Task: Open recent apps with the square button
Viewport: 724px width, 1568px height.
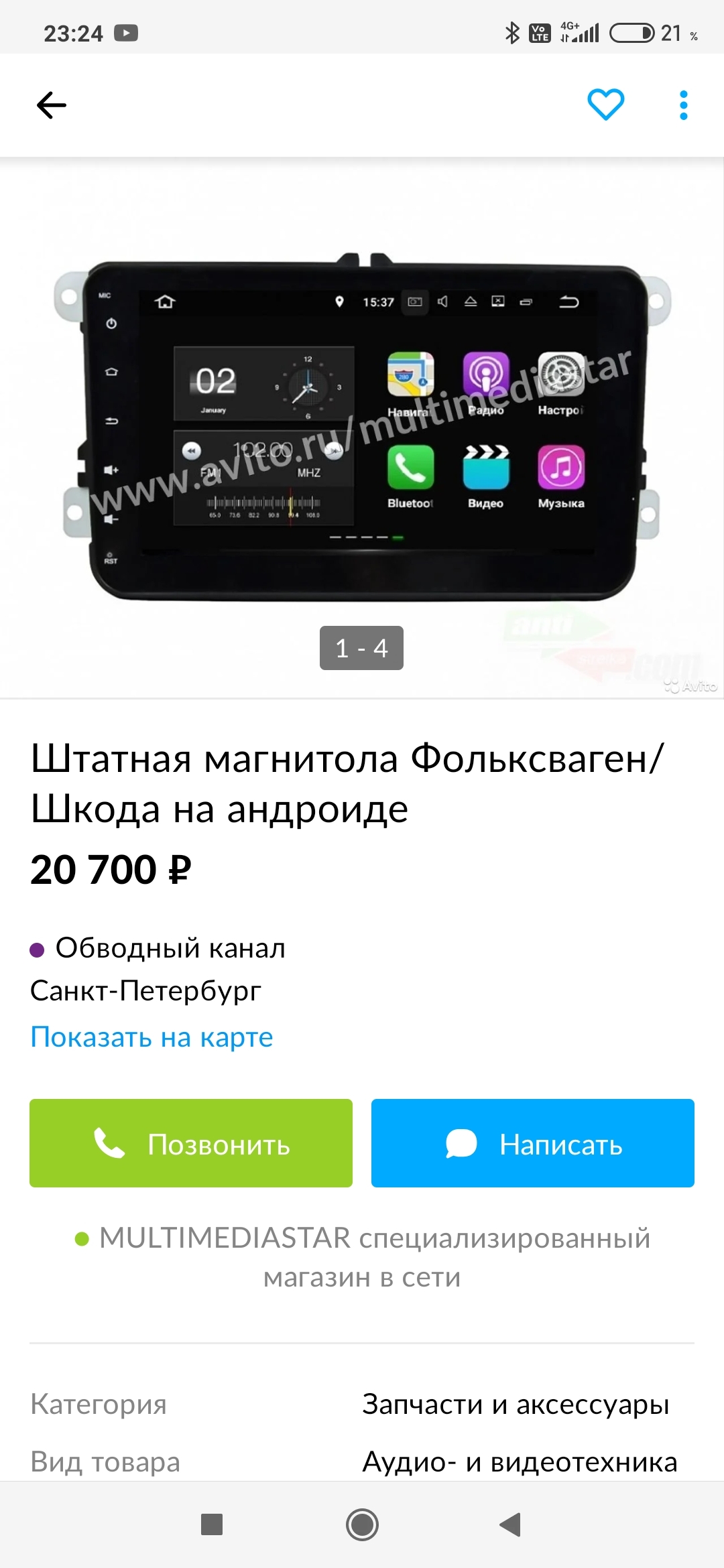Action: tap(212, 1525)
